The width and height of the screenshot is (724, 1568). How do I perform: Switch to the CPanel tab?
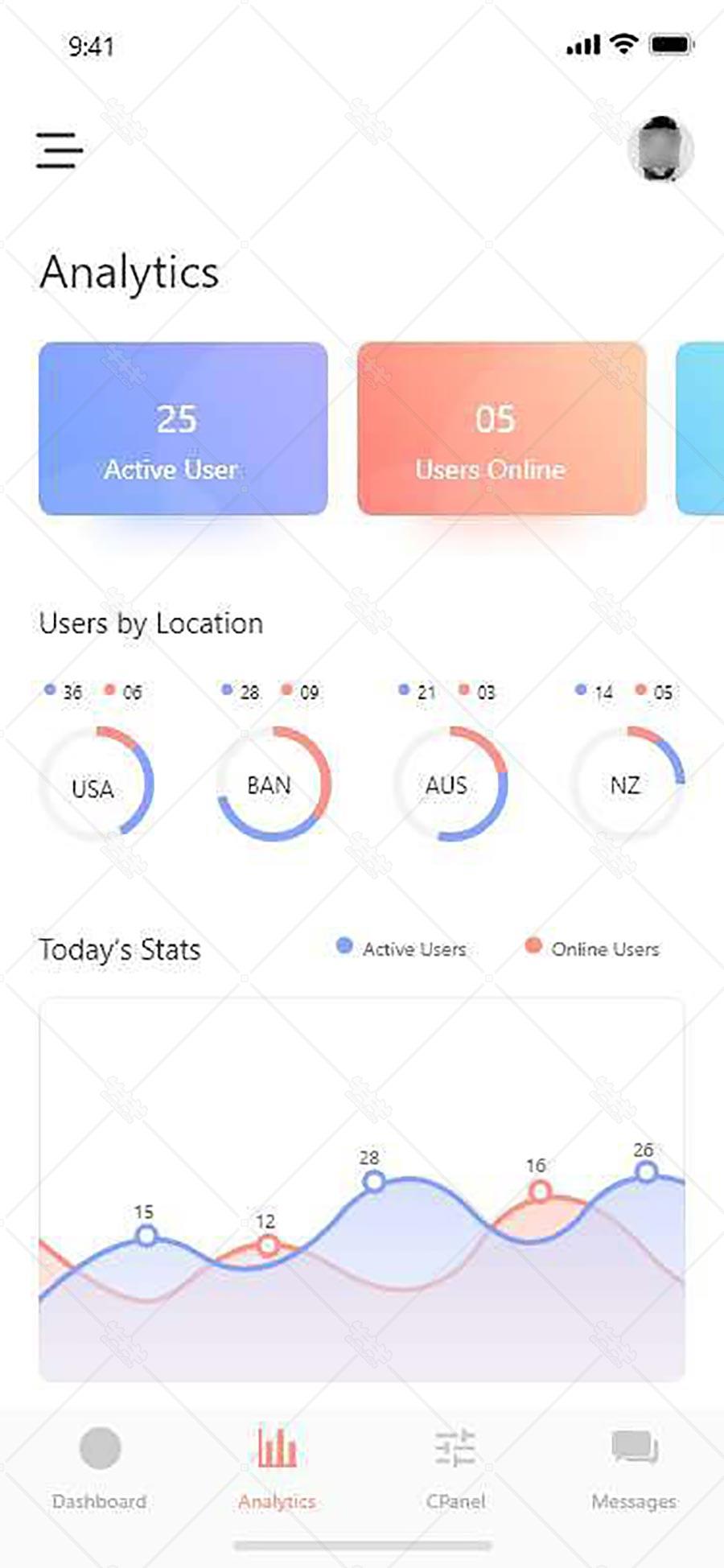pos(455,1468)
